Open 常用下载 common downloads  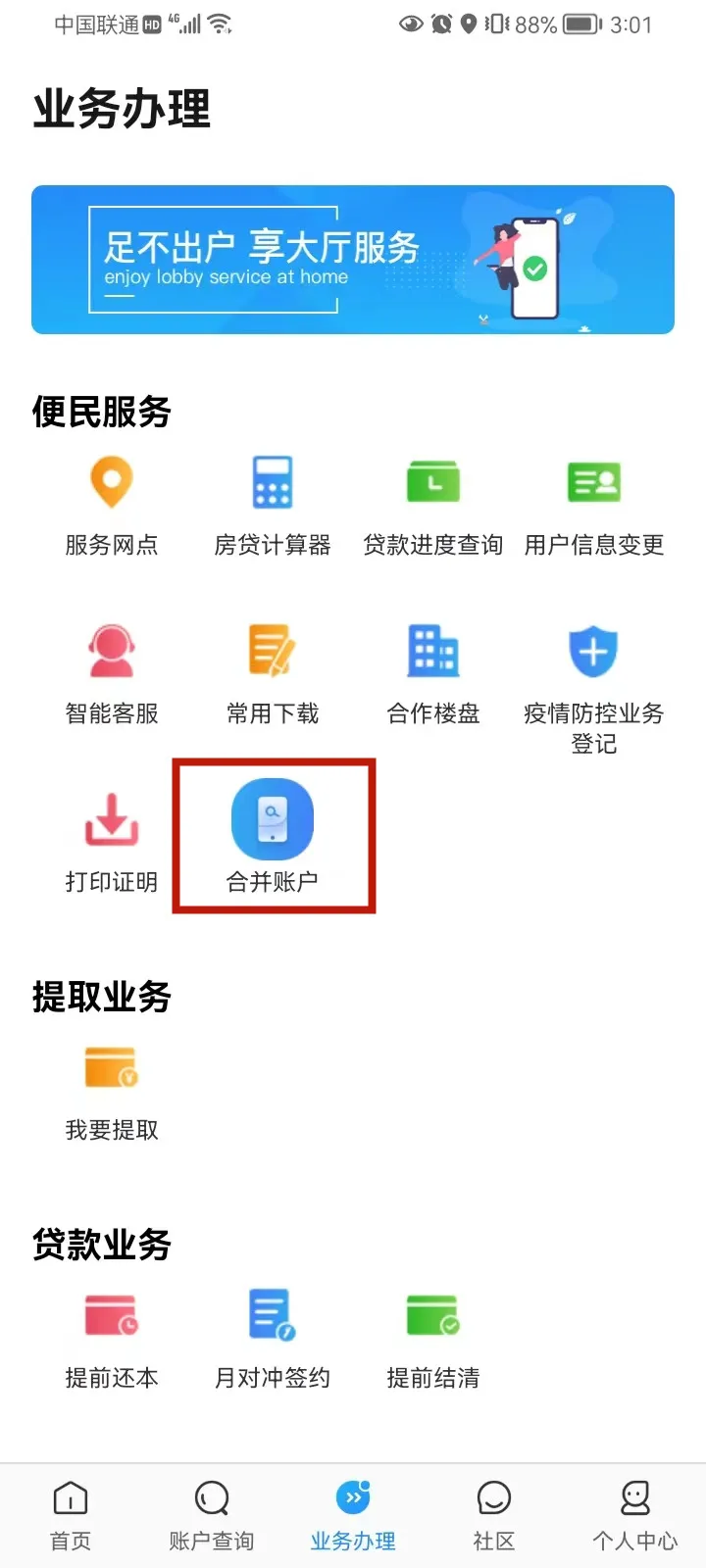click(273, 674)
